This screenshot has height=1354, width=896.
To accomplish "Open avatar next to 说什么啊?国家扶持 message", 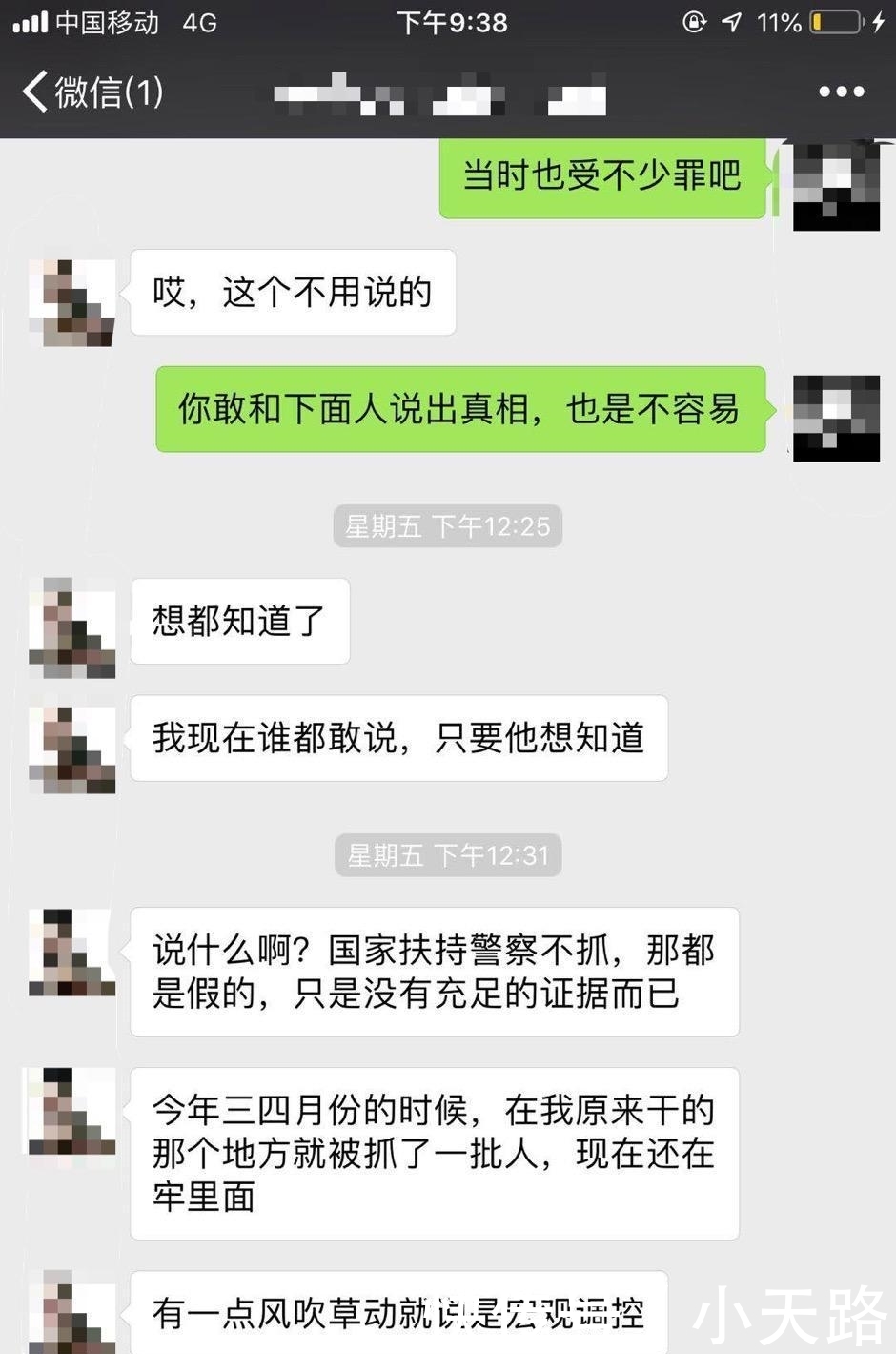I will (72, 953).
